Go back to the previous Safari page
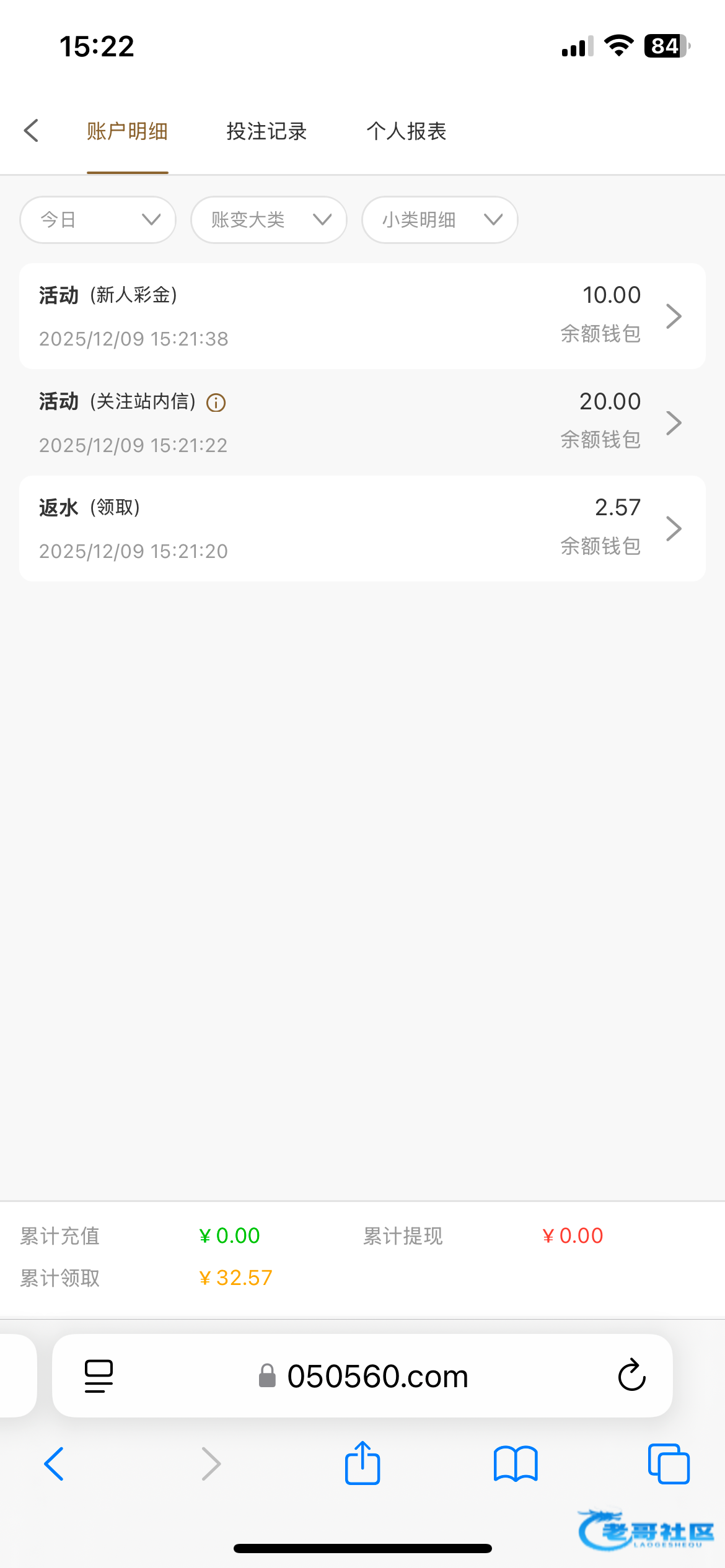Screen dimensions: 725x1568 click(x=55, y=1464)
